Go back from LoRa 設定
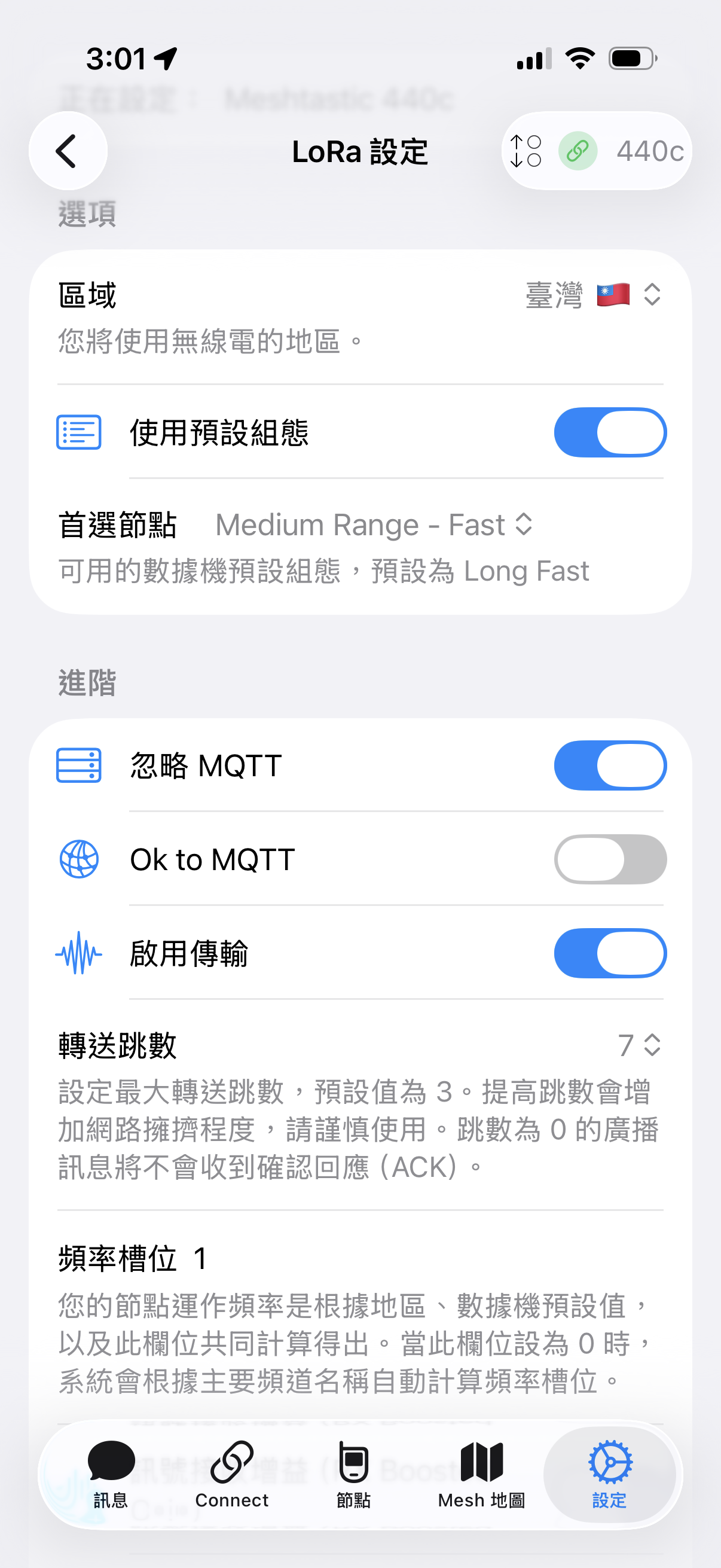Viewport: 721px width, 1568px height. coord(68,151)
